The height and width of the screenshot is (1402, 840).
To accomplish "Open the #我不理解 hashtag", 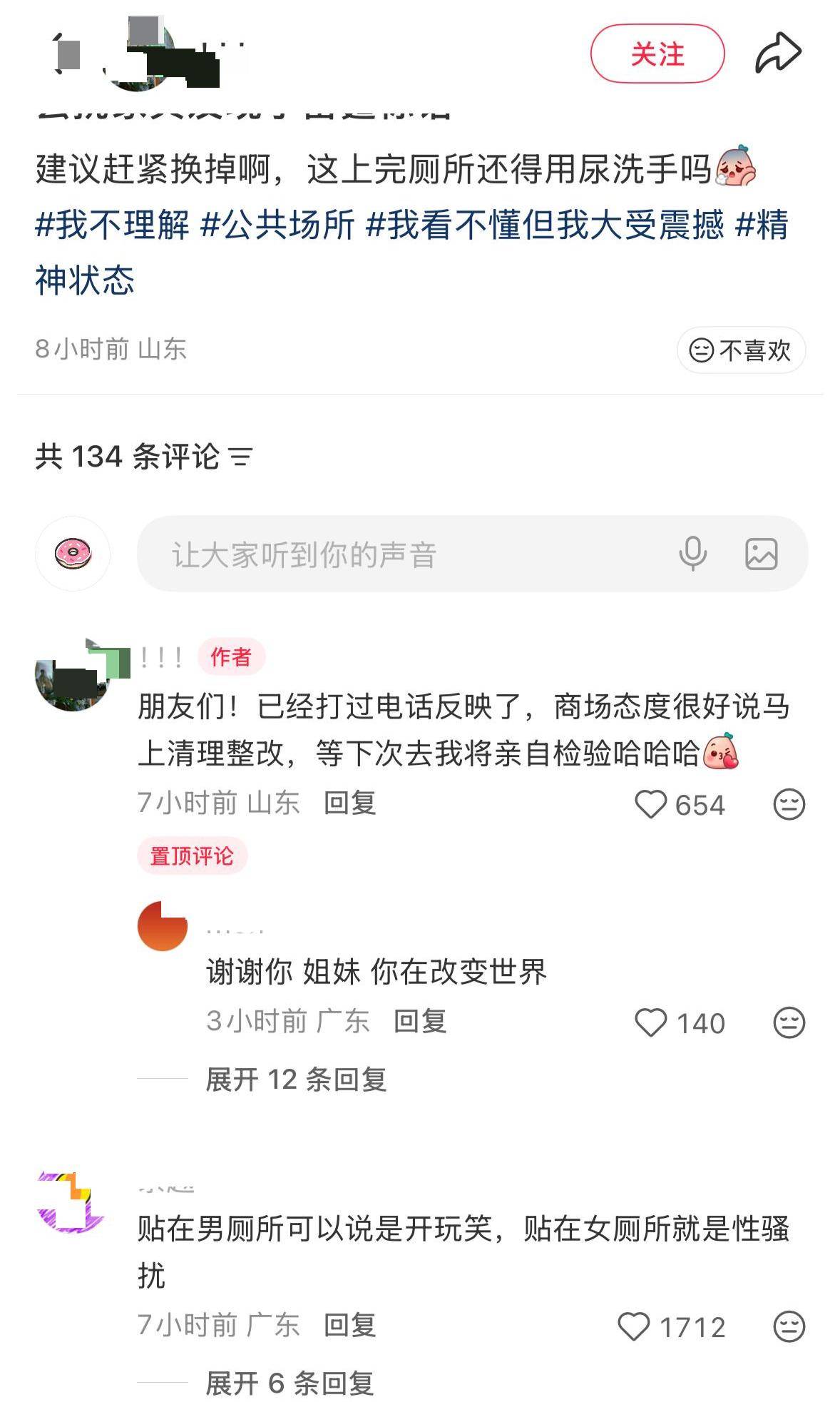I will pos(113,225).
